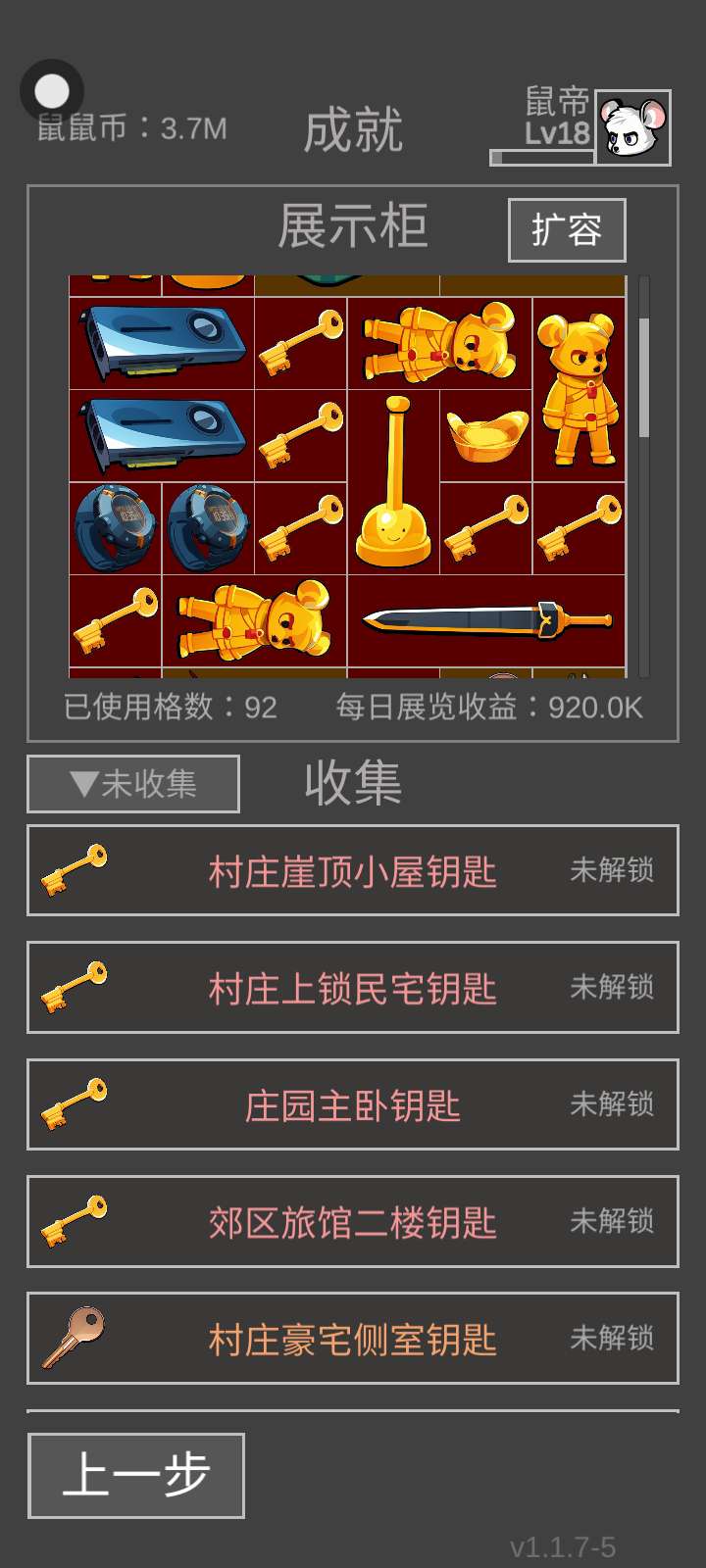Open 村庄豪宅侧室钥匙 entry
The width and height of the screenshot is (706, 1568).
tap(352, 1338)
